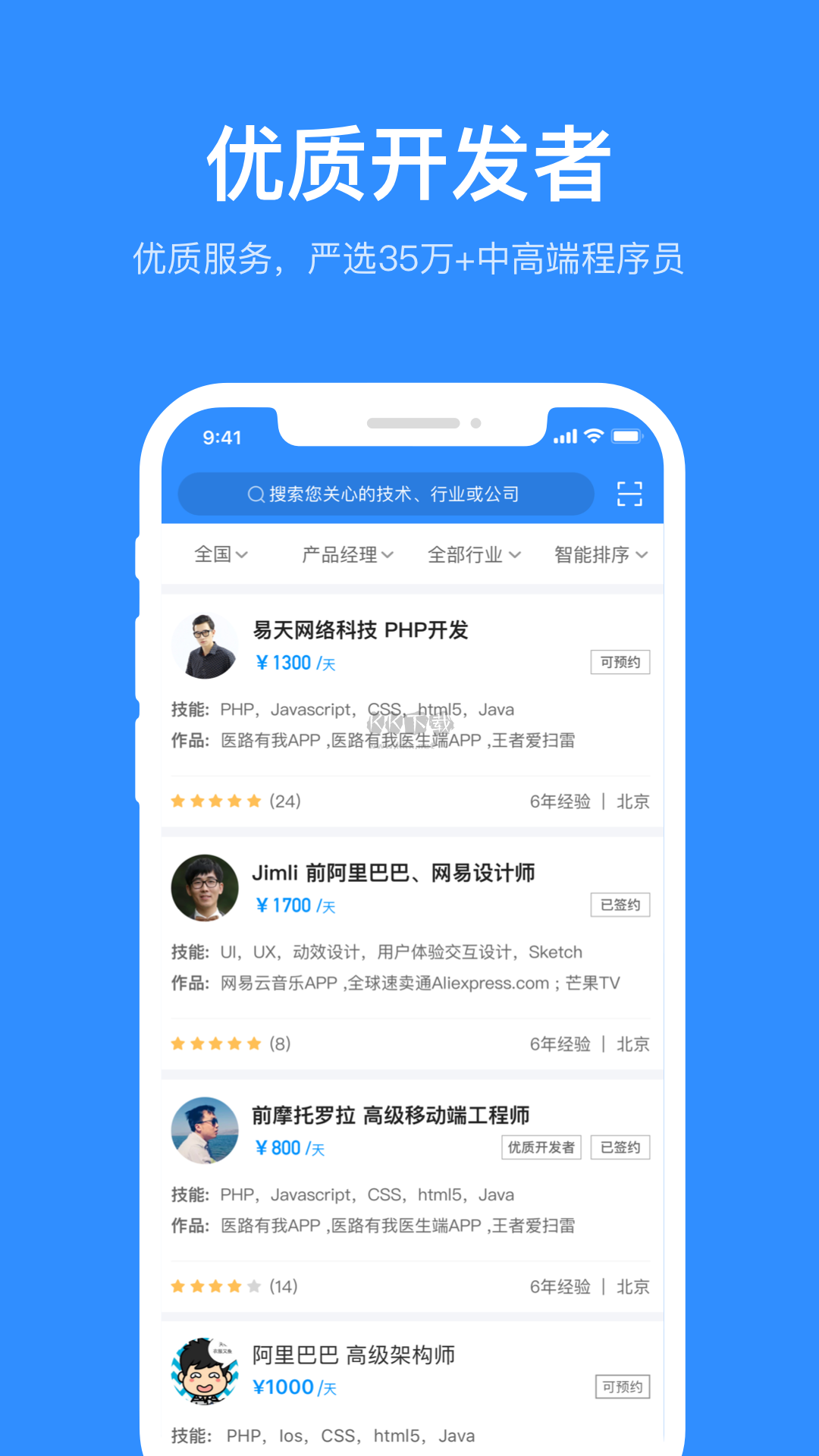
Task: Open the 智能排序 sorting options
Action: coord(599,554)
